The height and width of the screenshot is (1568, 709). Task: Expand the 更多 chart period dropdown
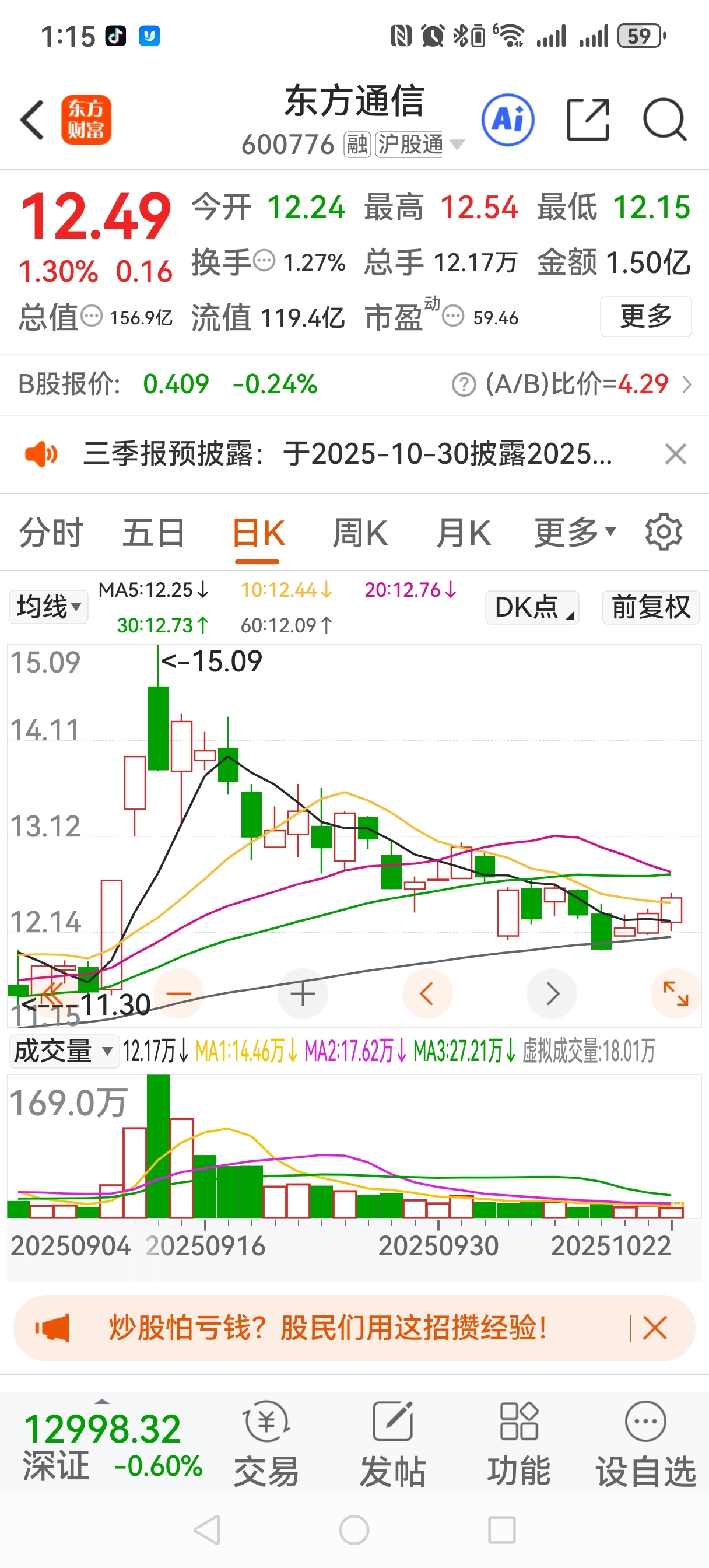click(575, 533)
